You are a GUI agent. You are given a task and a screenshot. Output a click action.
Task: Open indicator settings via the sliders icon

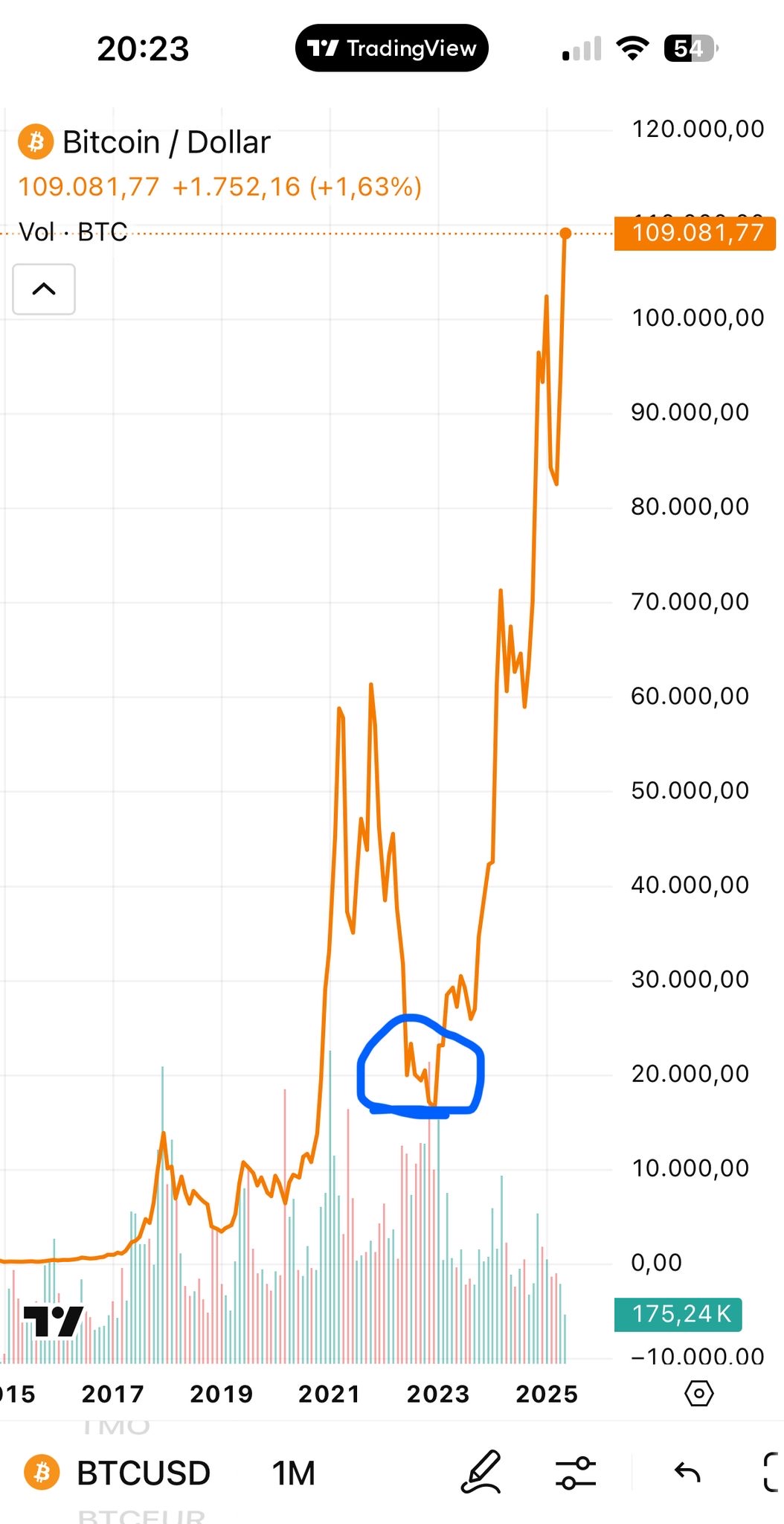pyautogui.click(x=576, y=1473)
